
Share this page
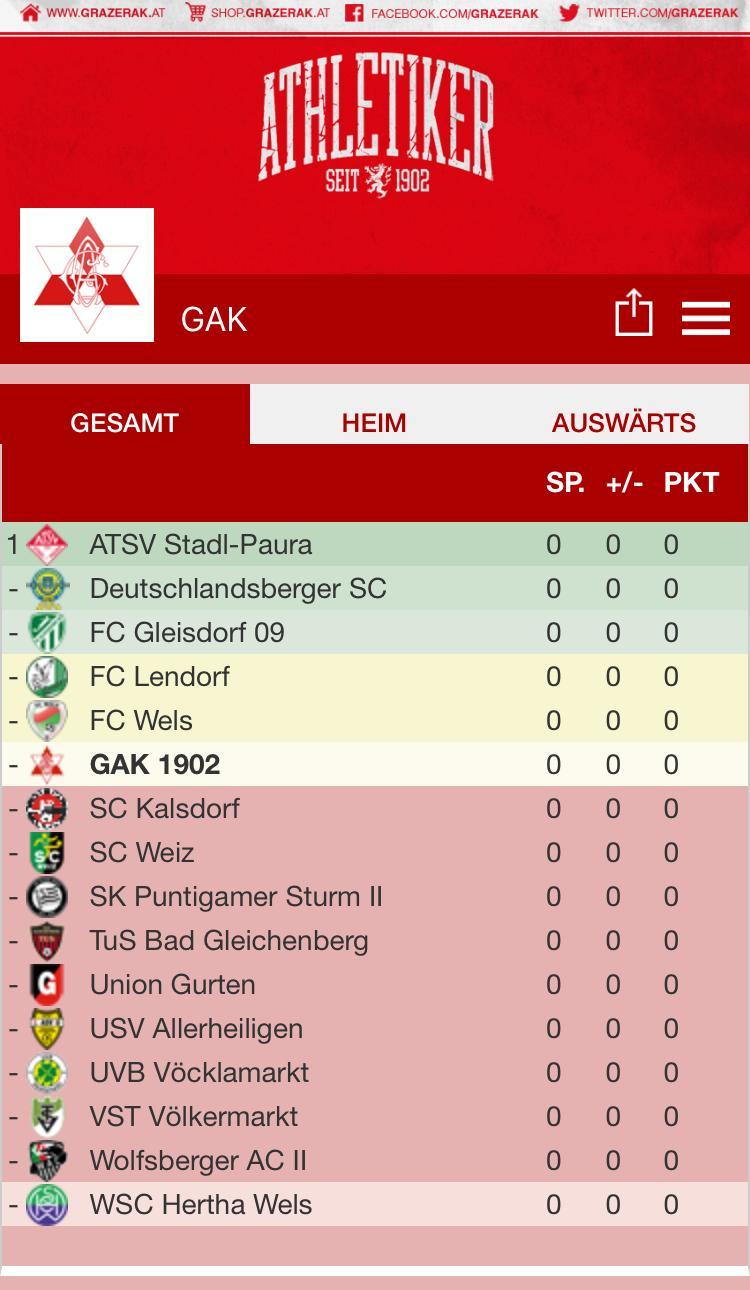(633, 314)
